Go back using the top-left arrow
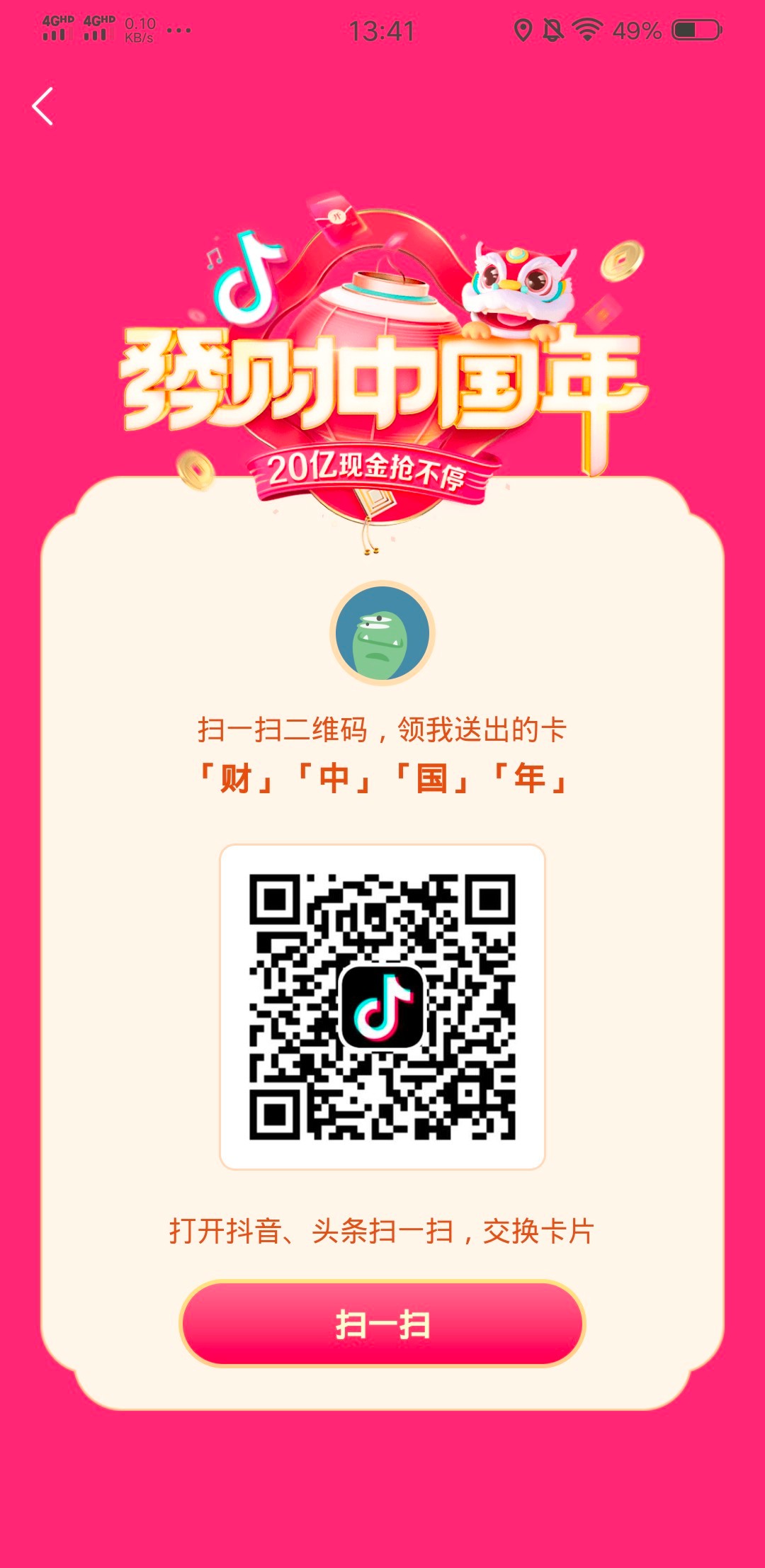This screenshot has width=765, height=1568. [x=42, y=106]
